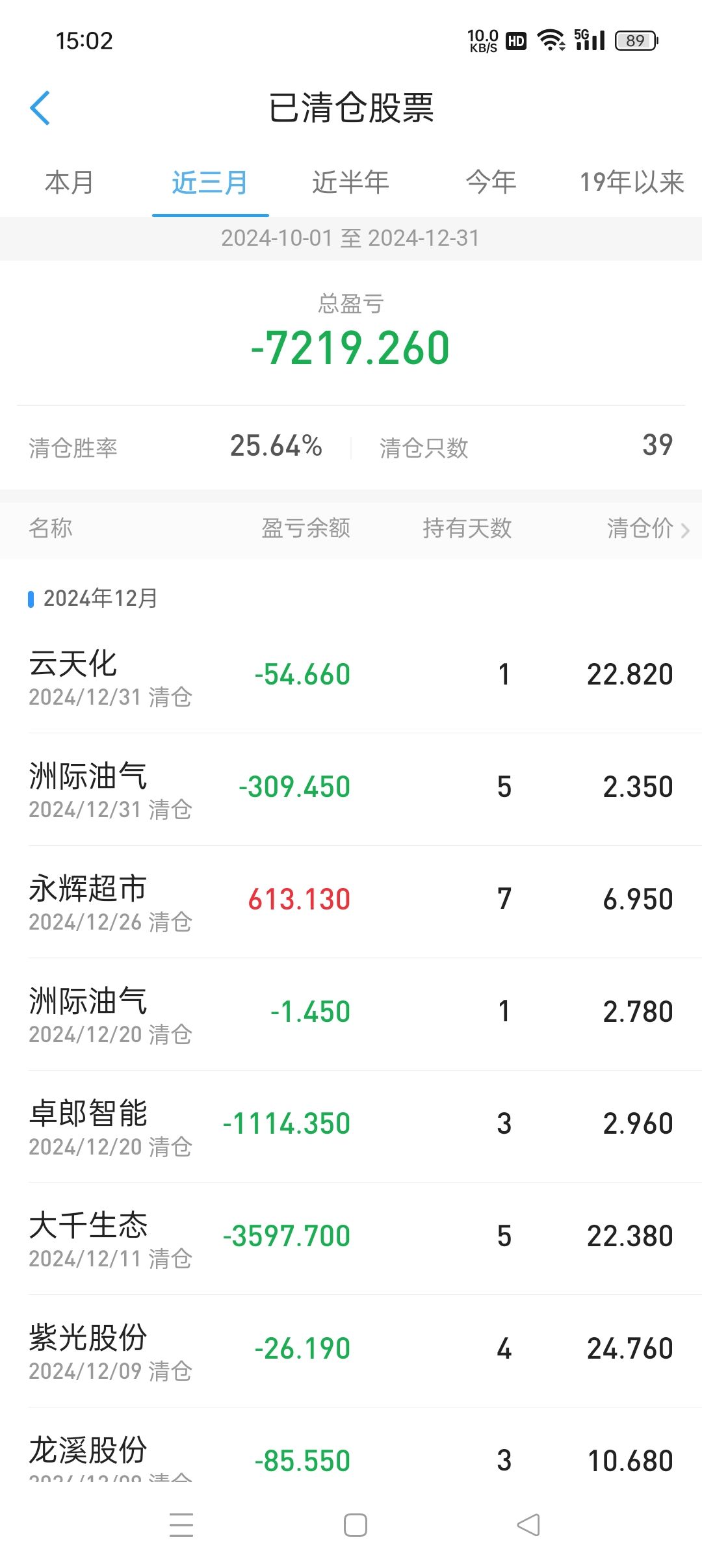702x1568 pixels.
Task: Switch to the 近半年 tab
Action: pos(350,183)
